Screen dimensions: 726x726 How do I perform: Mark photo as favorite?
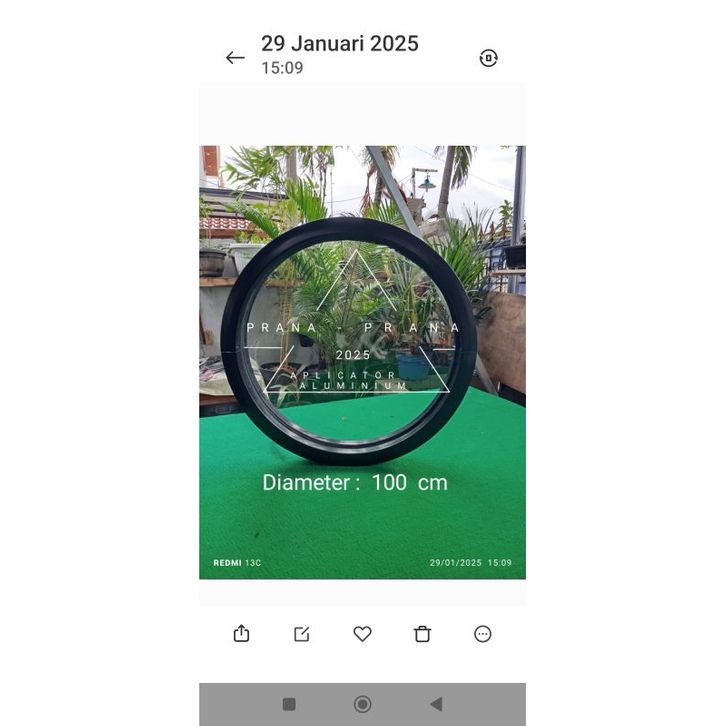click(362, 634)
